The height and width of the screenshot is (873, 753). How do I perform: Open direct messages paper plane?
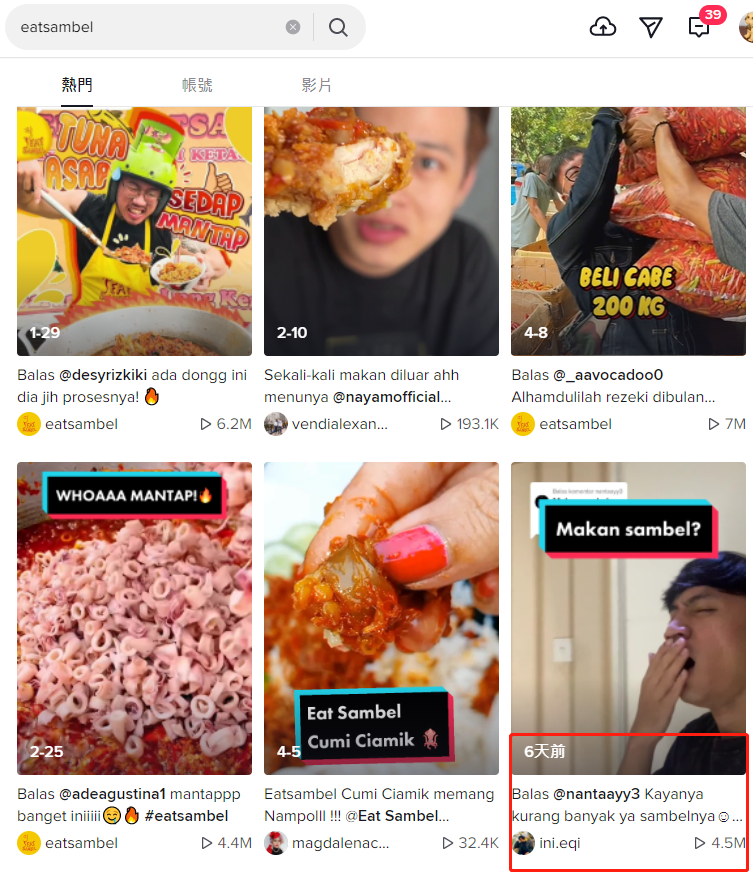tap(651, 27)
